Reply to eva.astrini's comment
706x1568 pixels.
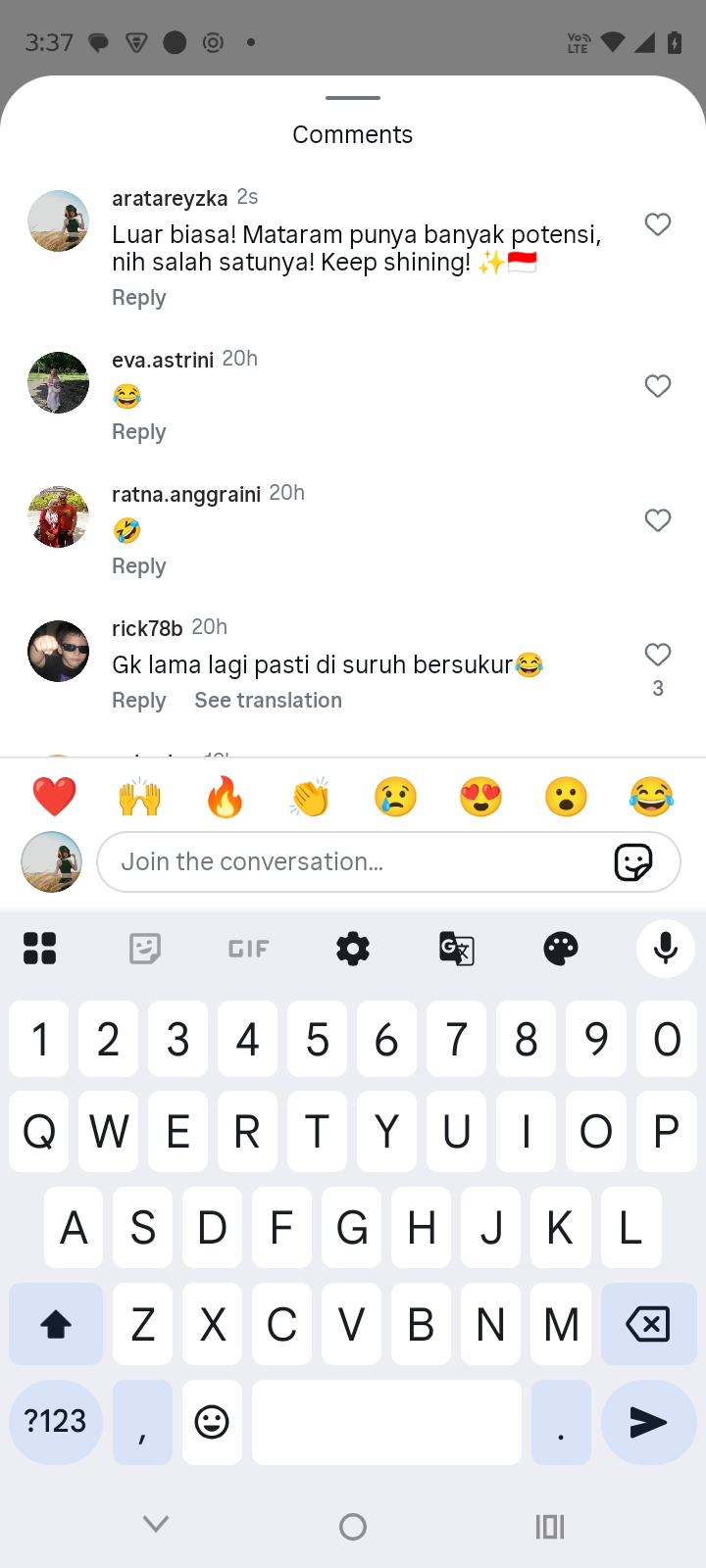tap(138, 432)
